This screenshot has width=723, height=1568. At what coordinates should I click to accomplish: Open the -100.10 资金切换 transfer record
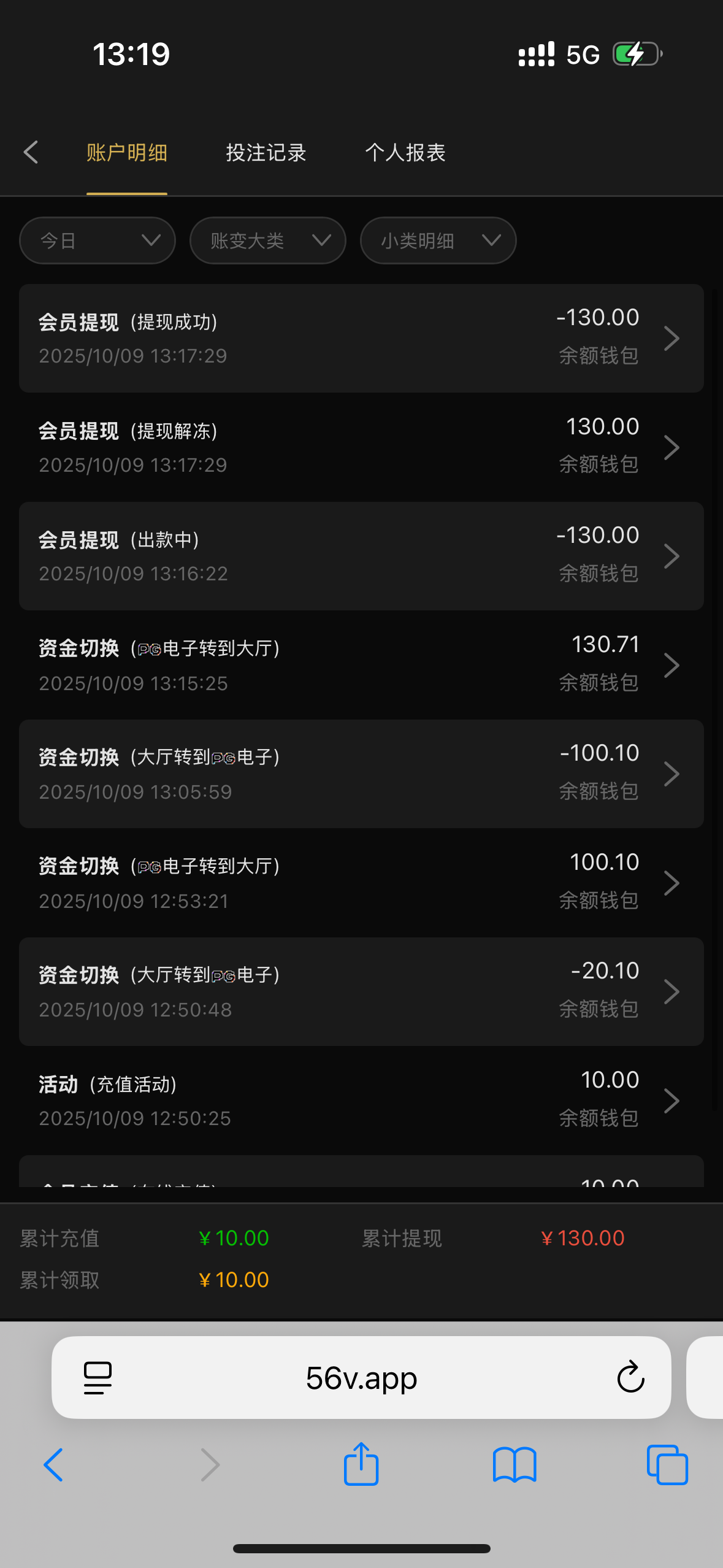point(361,774)
